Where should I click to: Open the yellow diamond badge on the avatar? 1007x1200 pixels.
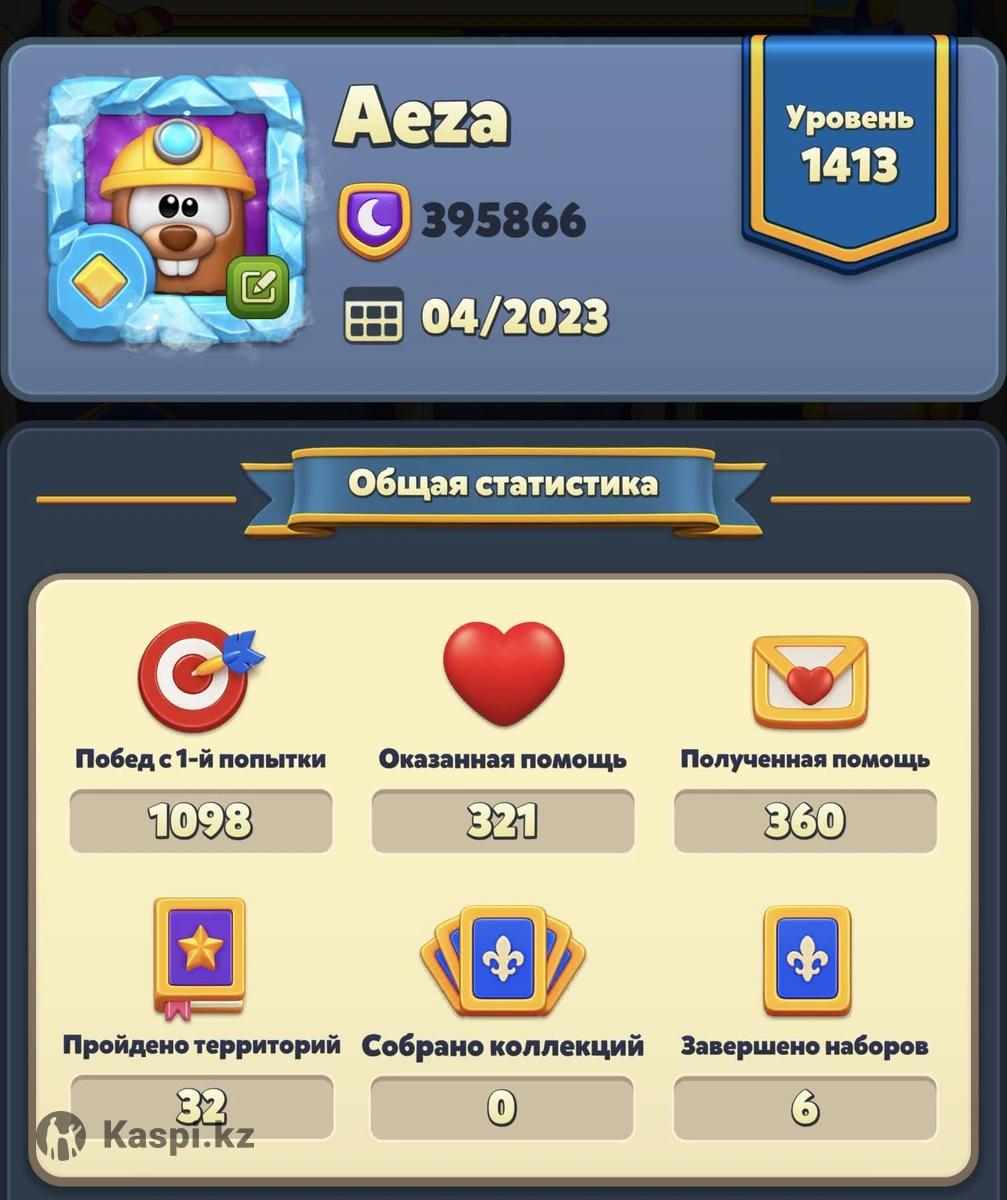[x=99, y=286]
